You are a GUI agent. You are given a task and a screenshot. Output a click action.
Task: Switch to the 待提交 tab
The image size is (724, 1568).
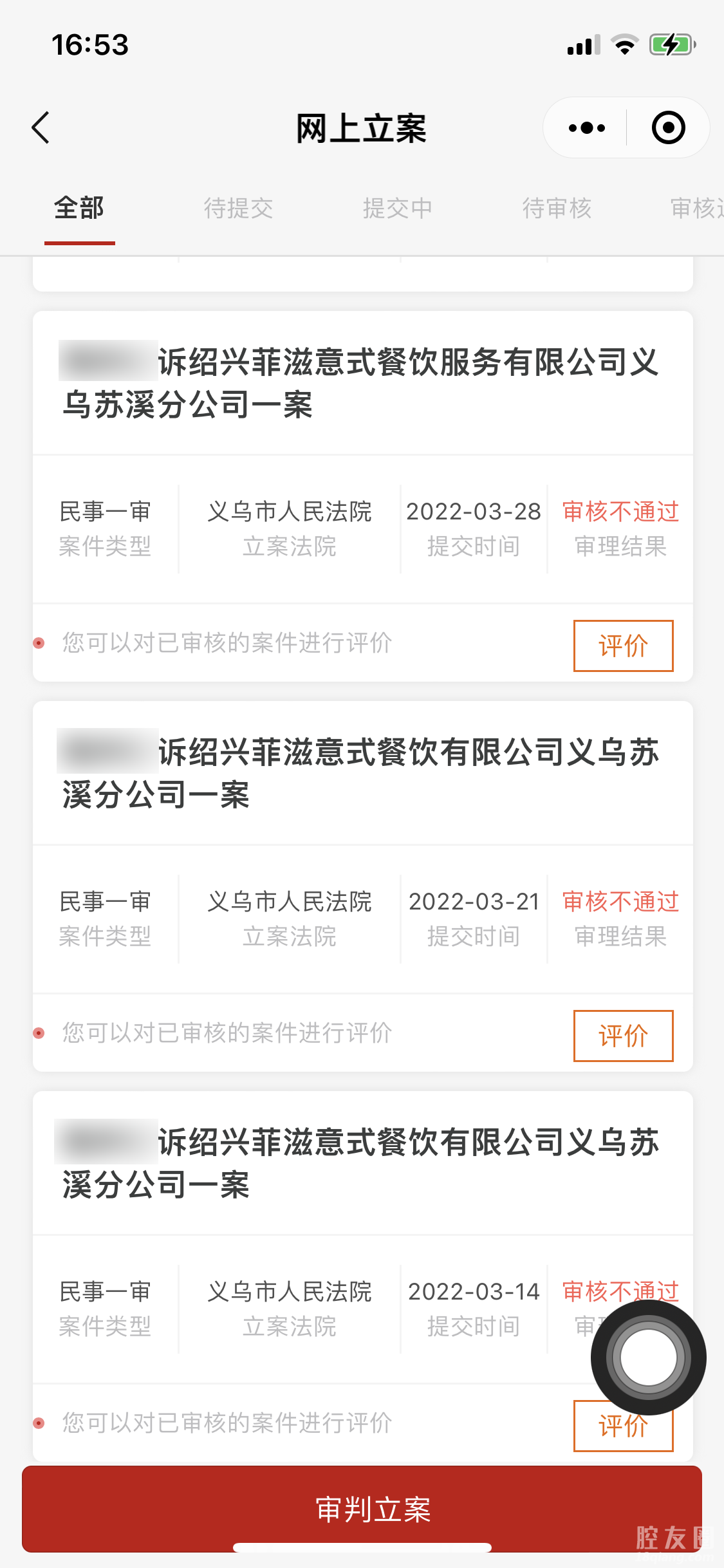tap(238, 208)
